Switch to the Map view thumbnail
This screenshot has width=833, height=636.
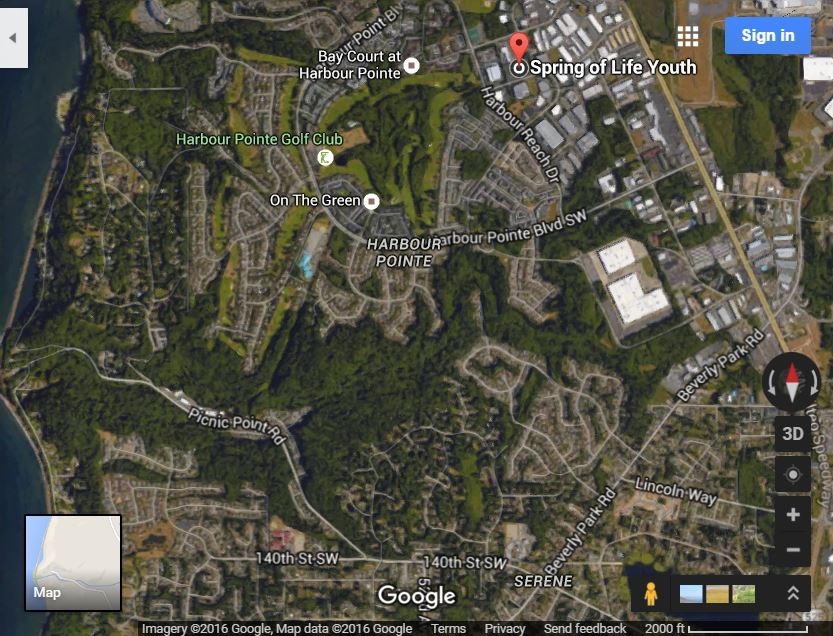pyautogui.click(x=73, y=563)
